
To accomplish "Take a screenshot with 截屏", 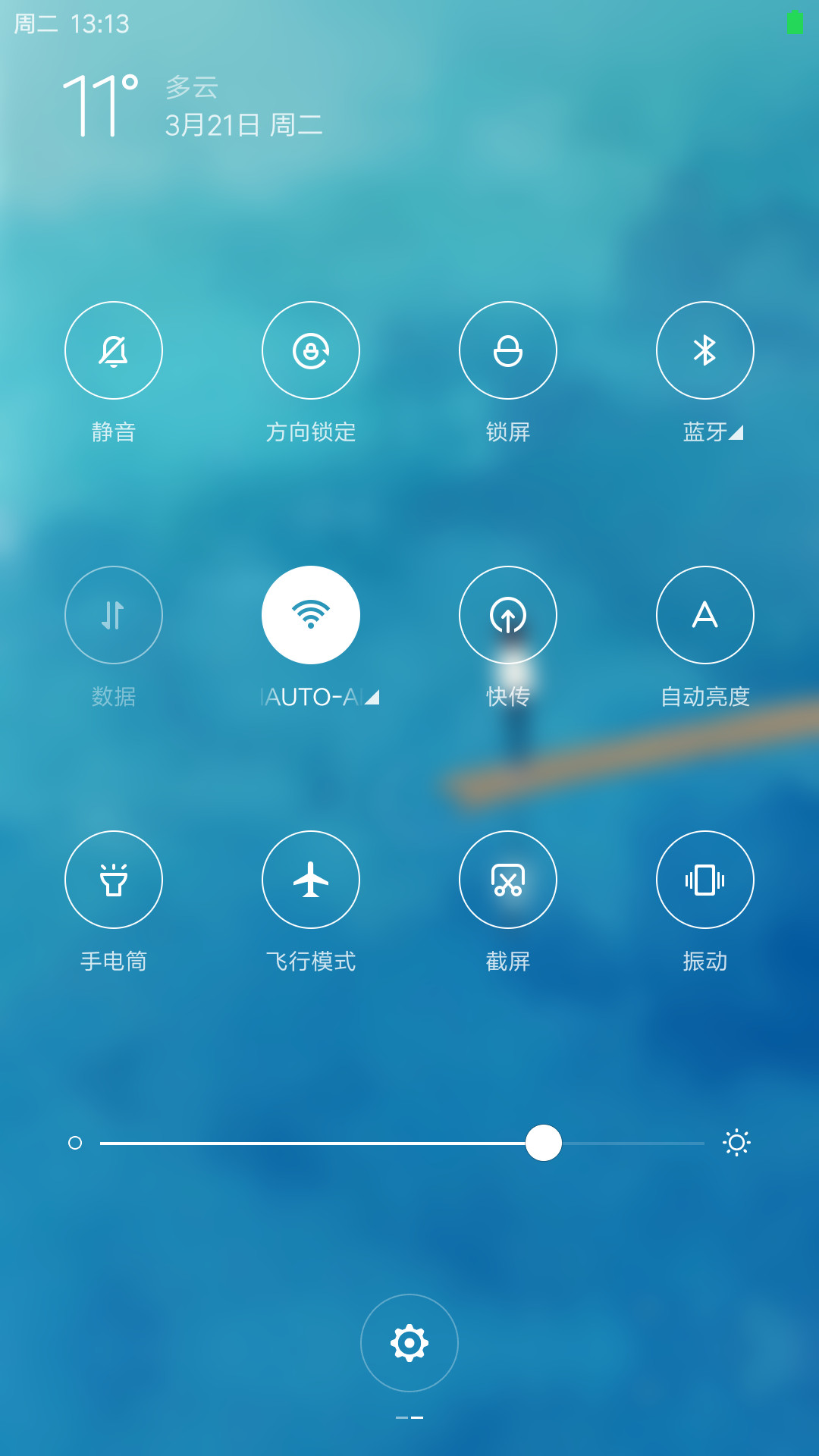I will [508, 880].
